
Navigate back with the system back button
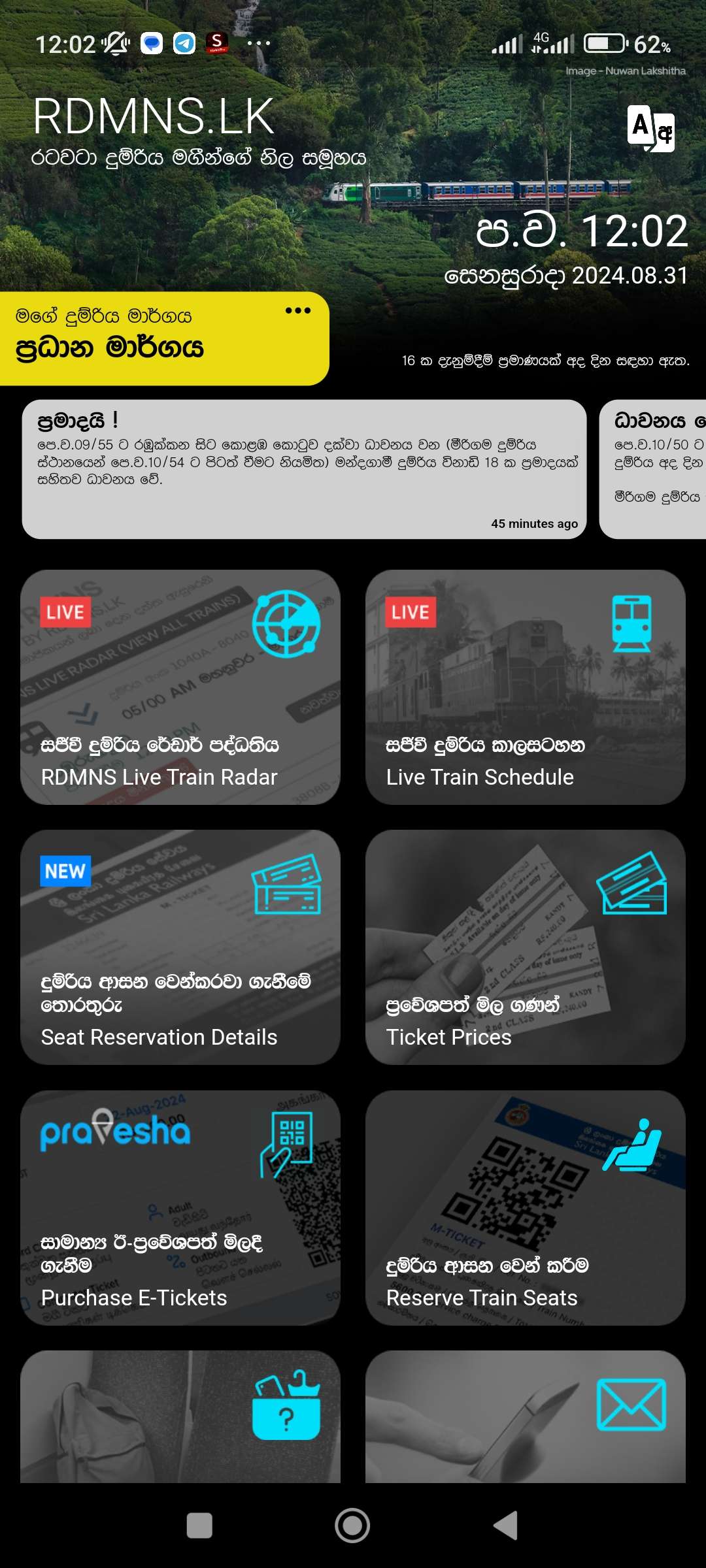click(x=505, y=1526)
